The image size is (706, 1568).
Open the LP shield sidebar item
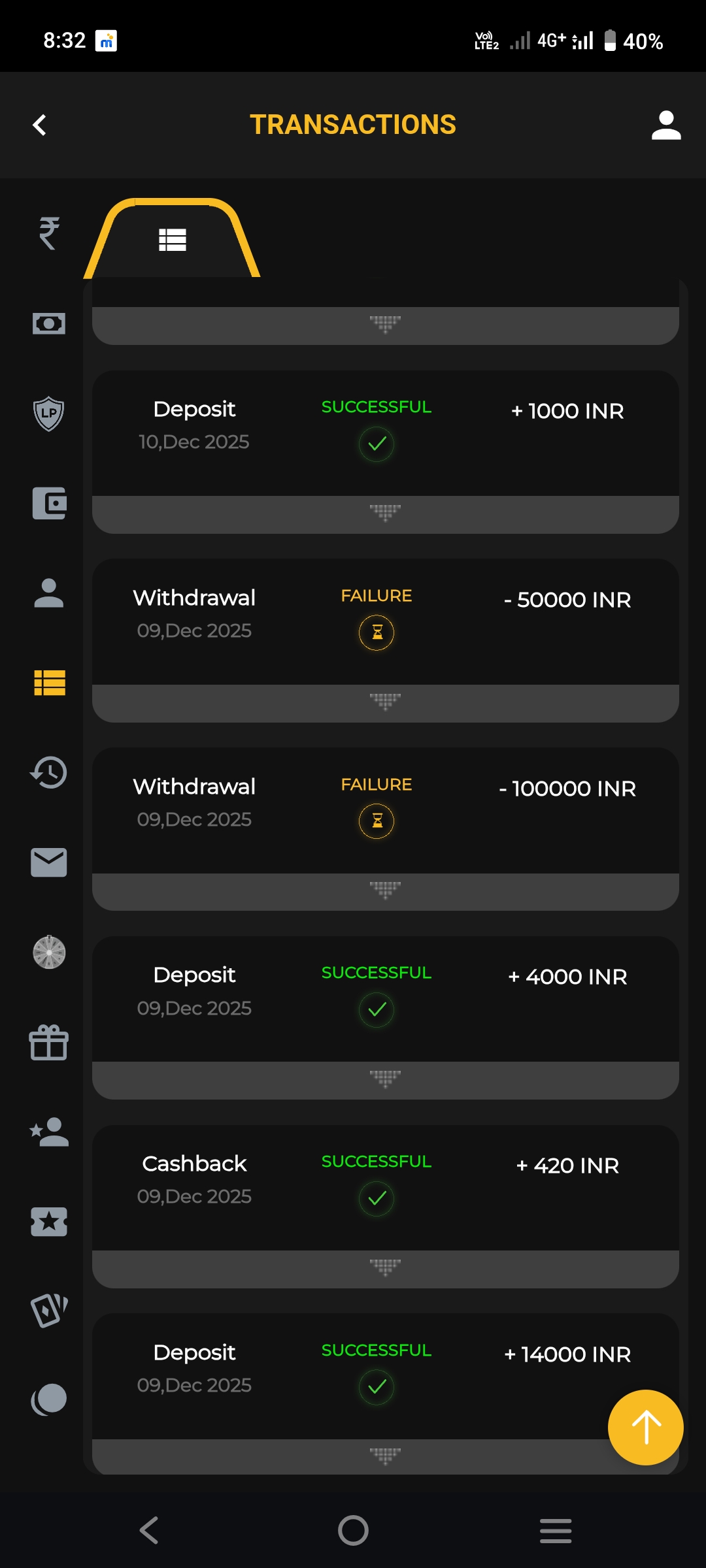pos(49,414)
